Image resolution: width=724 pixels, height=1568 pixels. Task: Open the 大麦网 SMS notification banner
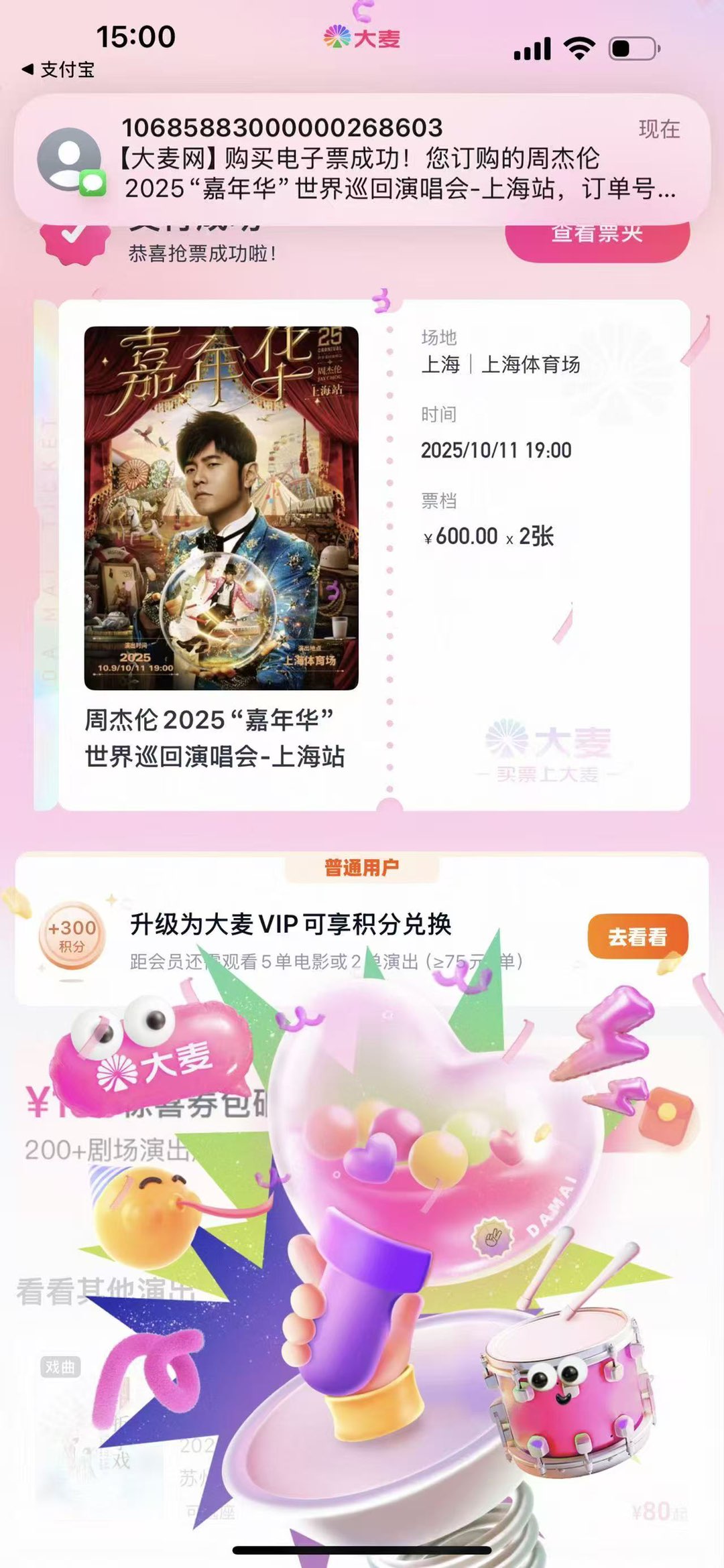tap(362, 158)
